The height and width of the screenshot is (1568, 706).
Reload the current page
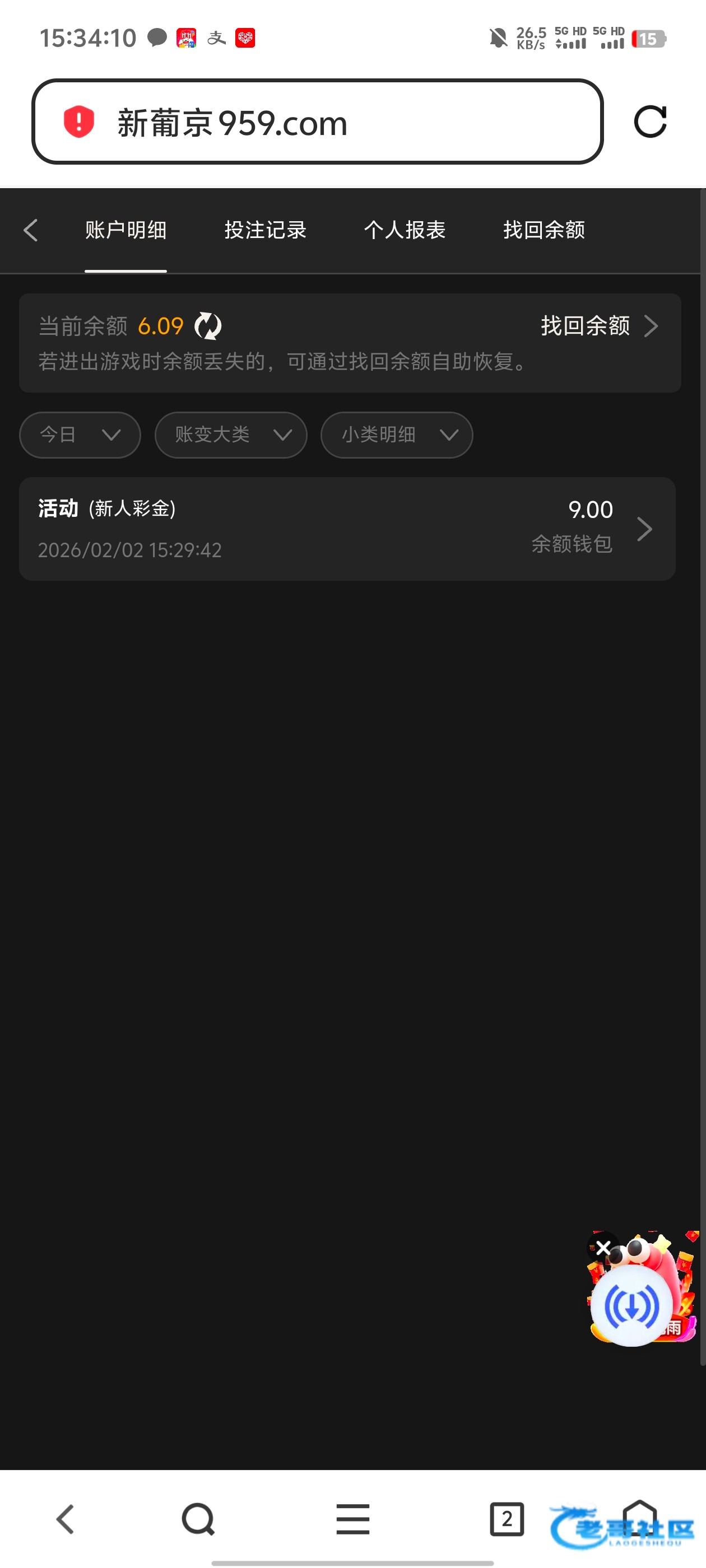tap(650, 122)
